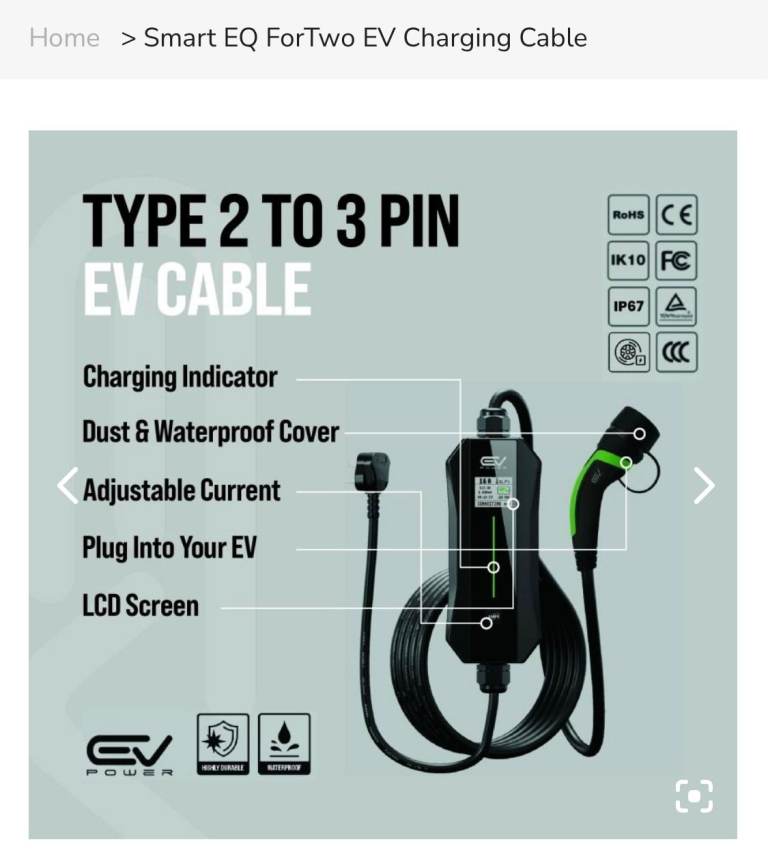The image size is (768, 859).
Task: Go to the Home breadcrumb link
Action: (64, 39)
